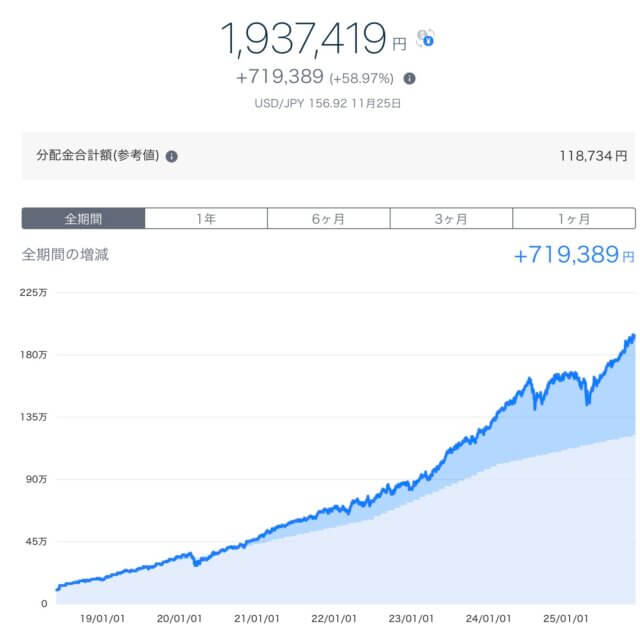This screenshot has height=640, width=640.
Task: Open info icon next to 分配金合計額(参考値)
Action: click(x=172, y=157)
